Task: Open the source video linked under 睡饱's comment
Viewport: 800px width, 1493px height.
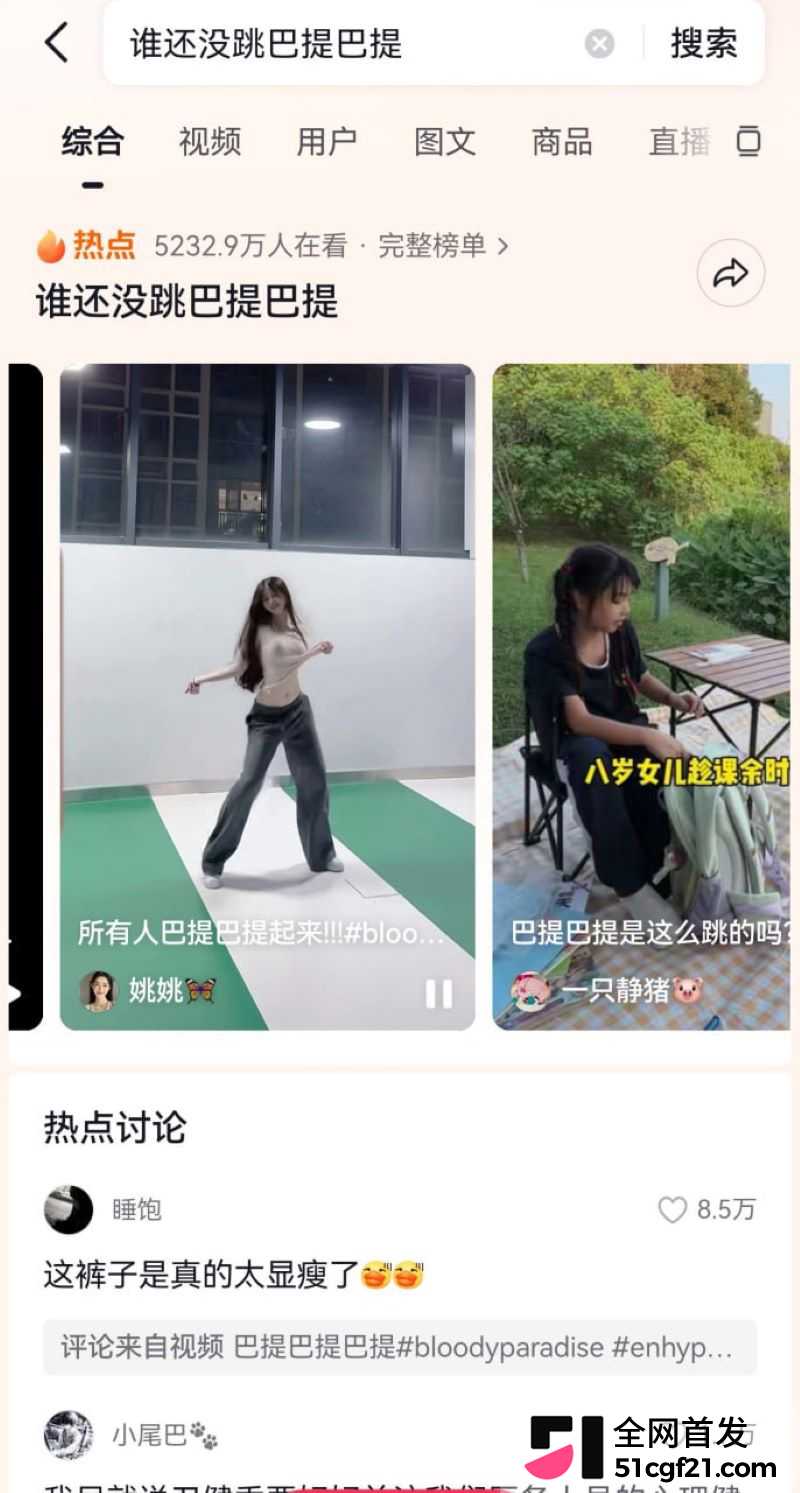Action: pos(400,1347)
